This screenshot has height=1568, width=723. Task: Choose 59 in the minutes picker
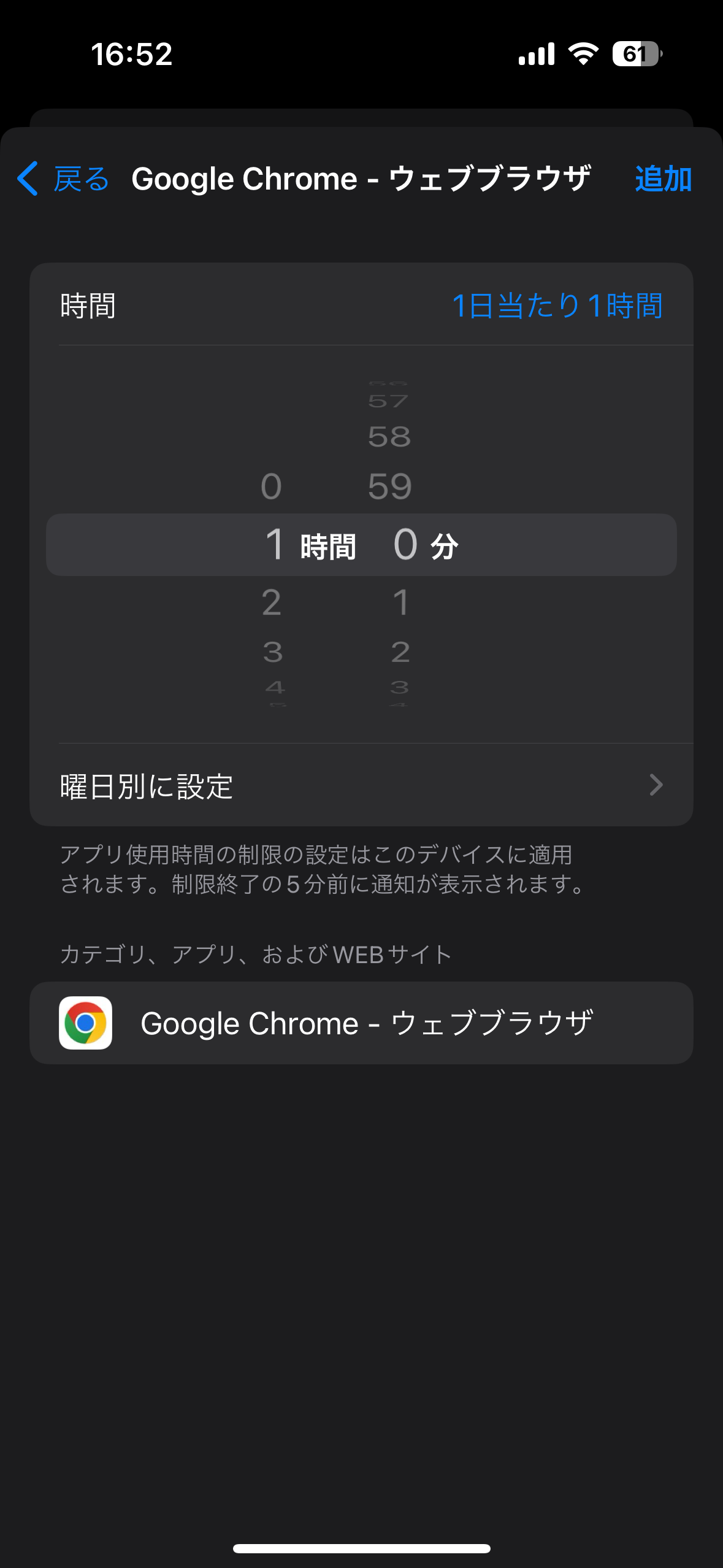pyautogui.click(x=389, y=486)
